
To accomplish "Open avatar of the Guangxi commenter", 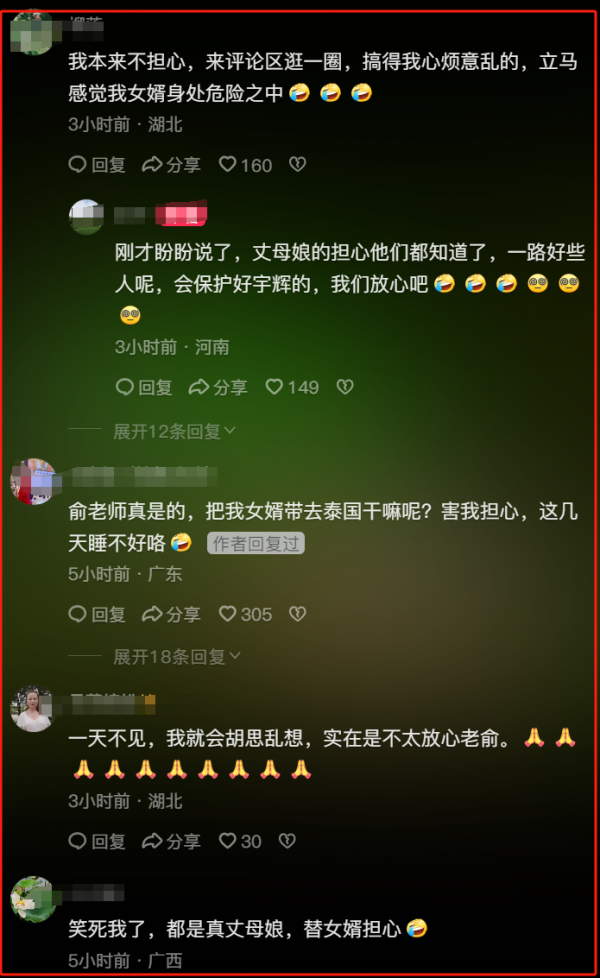I will 33,898.
